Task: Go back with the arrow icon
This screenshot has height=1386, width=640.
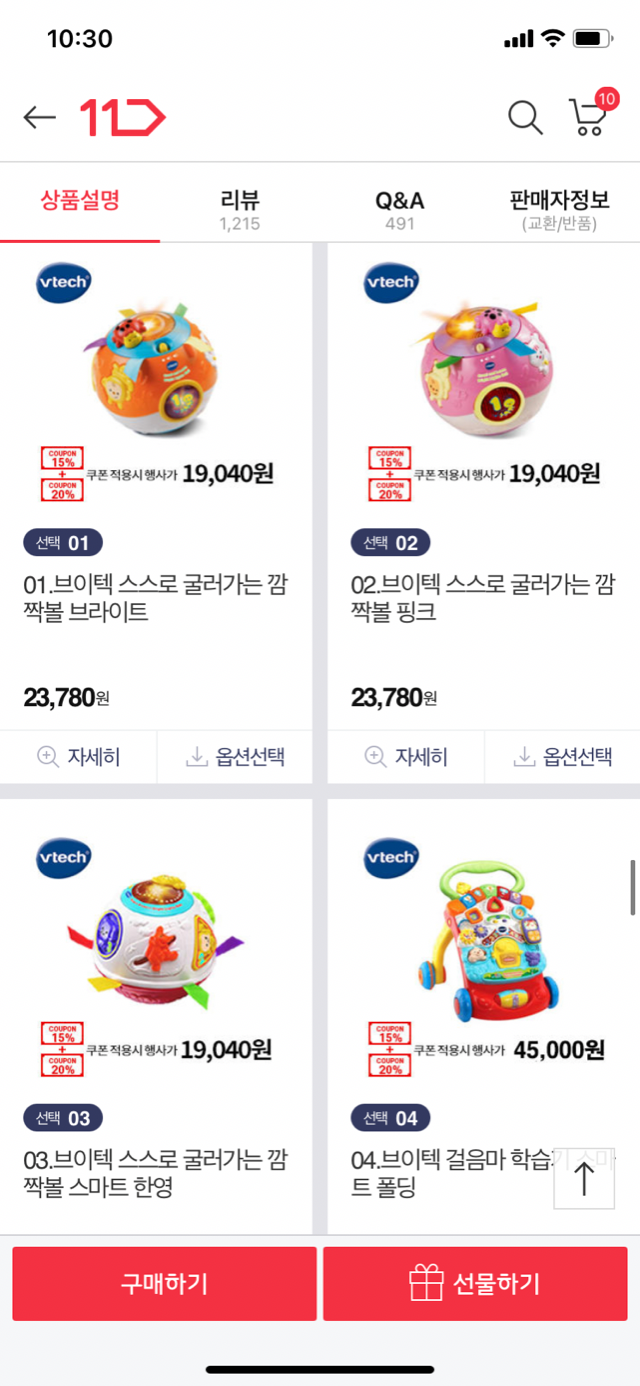Action: [x=40, y=118]
